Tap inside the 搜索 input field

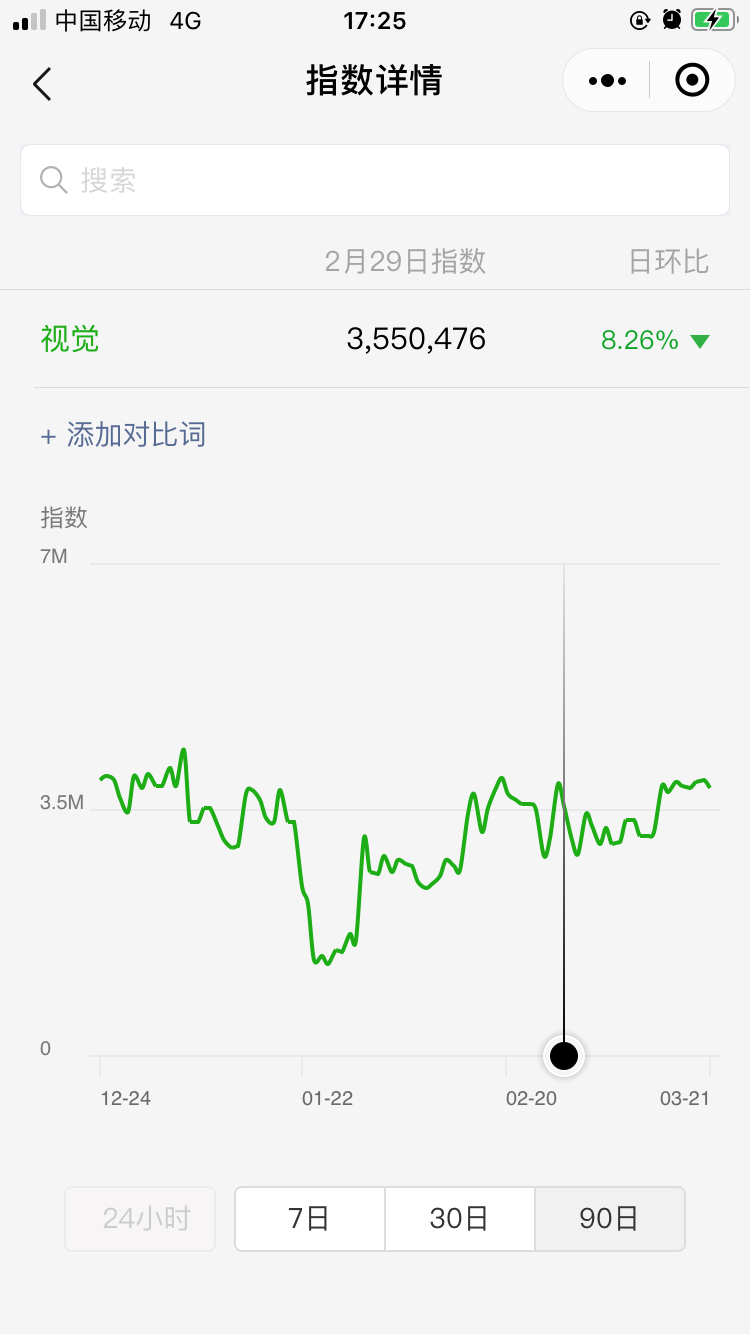point(375,180)
